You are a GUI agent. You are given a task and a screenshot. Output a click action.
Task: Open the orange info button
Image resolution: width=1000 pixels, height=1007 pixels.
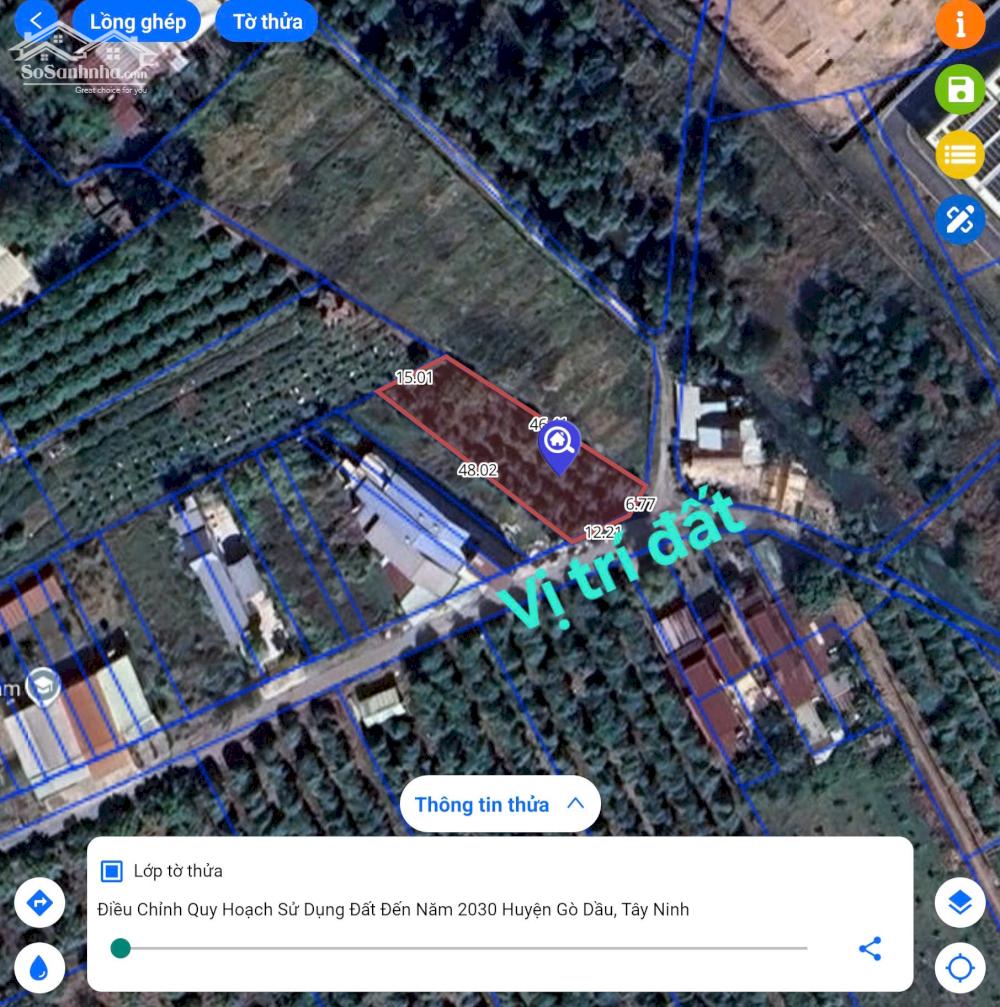click(960, 23)
